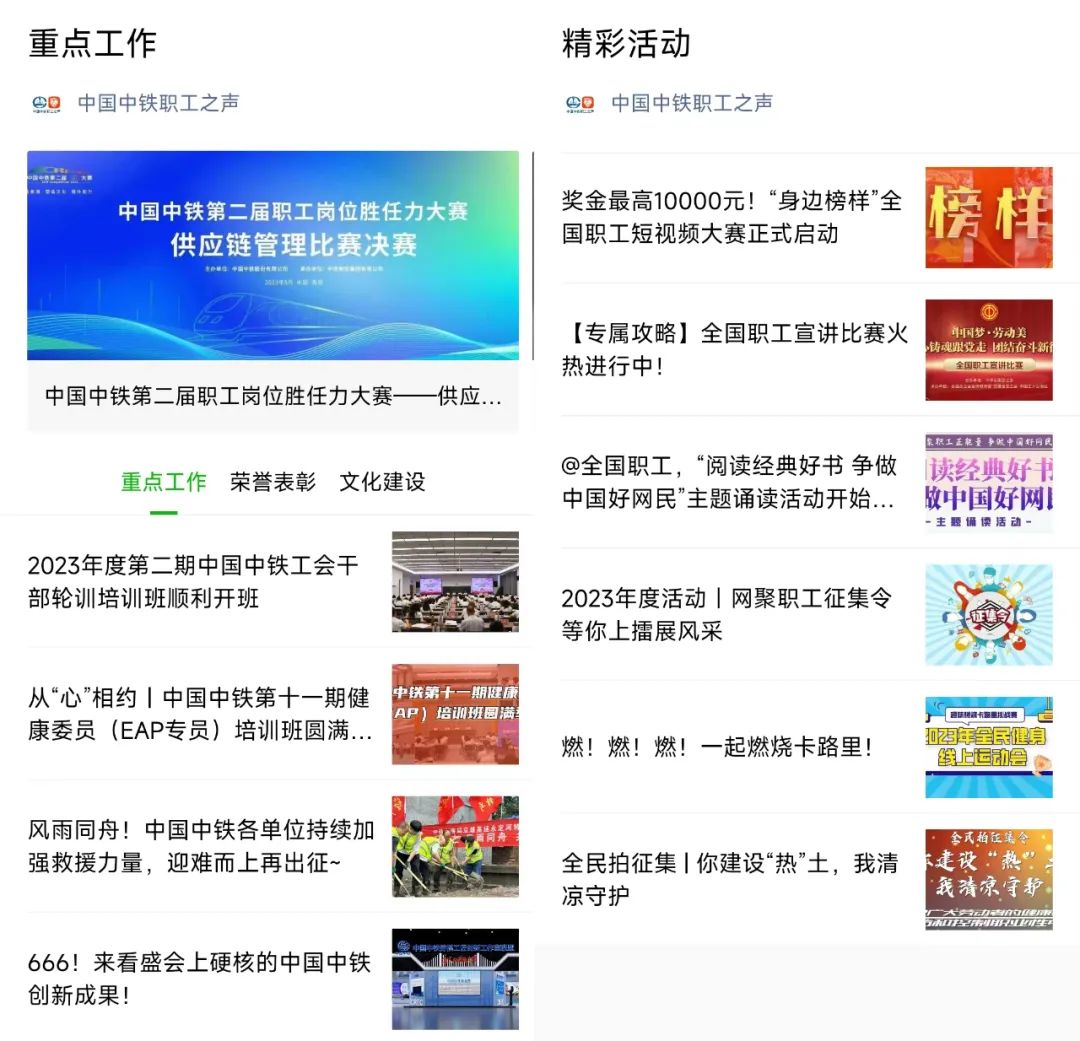Switch to the 文化建设 tab
Image resolution: width=1080 pixels, height=1041 pixels.
tap(382, 482)
